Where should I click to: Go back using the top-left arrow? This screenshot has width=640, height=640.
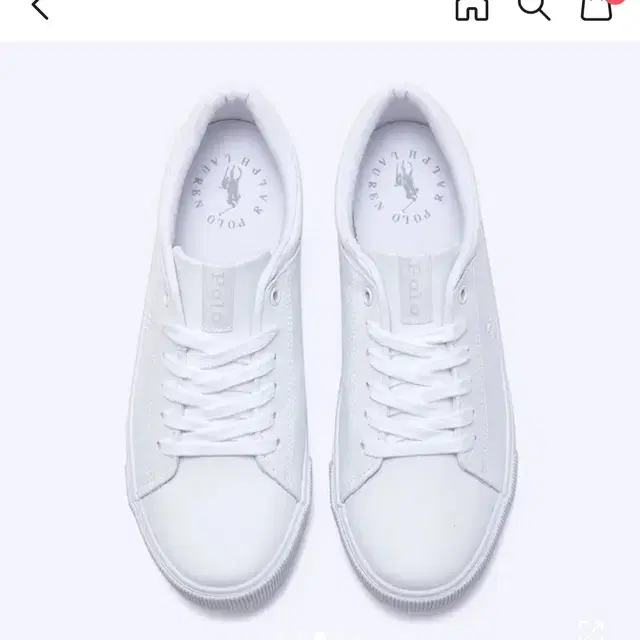38,10
